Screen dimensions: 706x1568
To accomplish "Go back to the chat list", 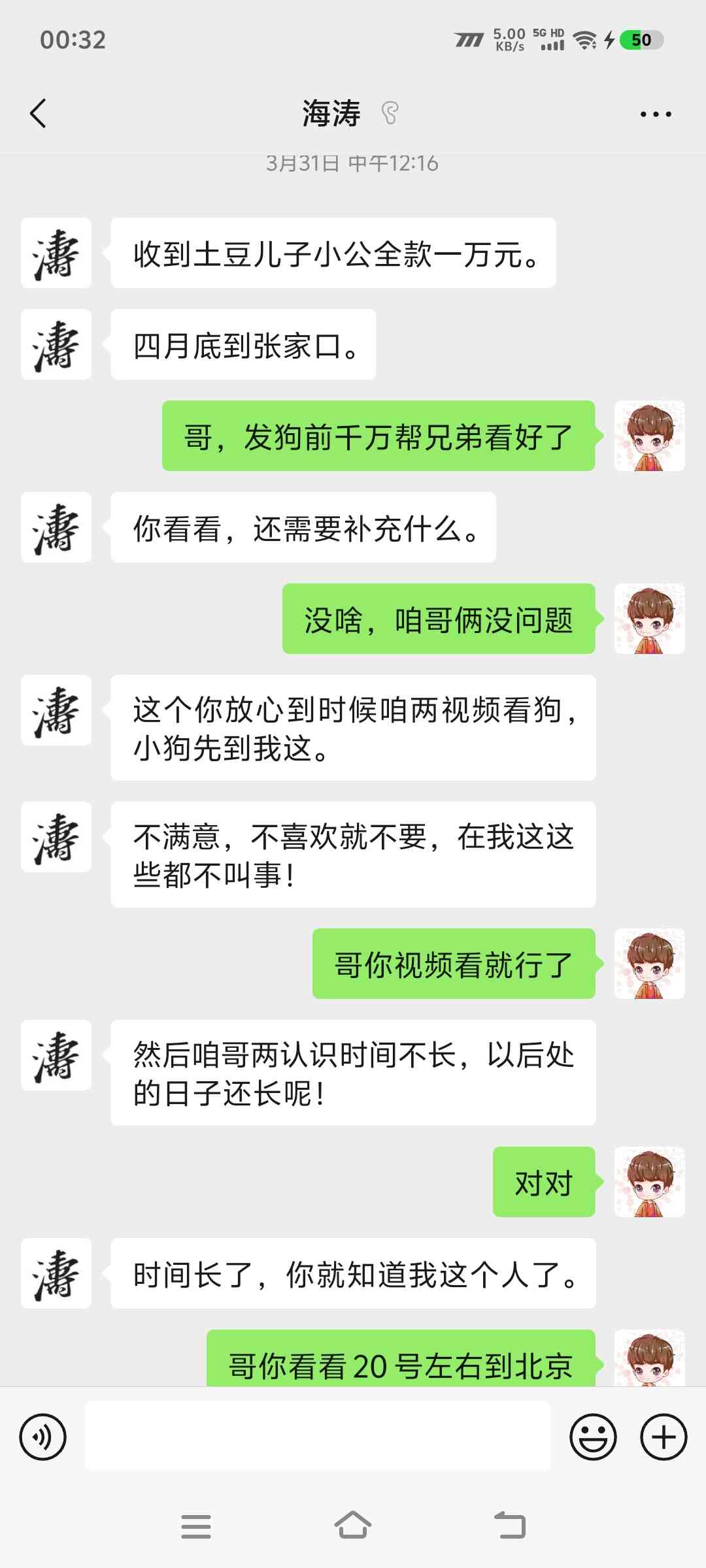I will pos(38,114).
